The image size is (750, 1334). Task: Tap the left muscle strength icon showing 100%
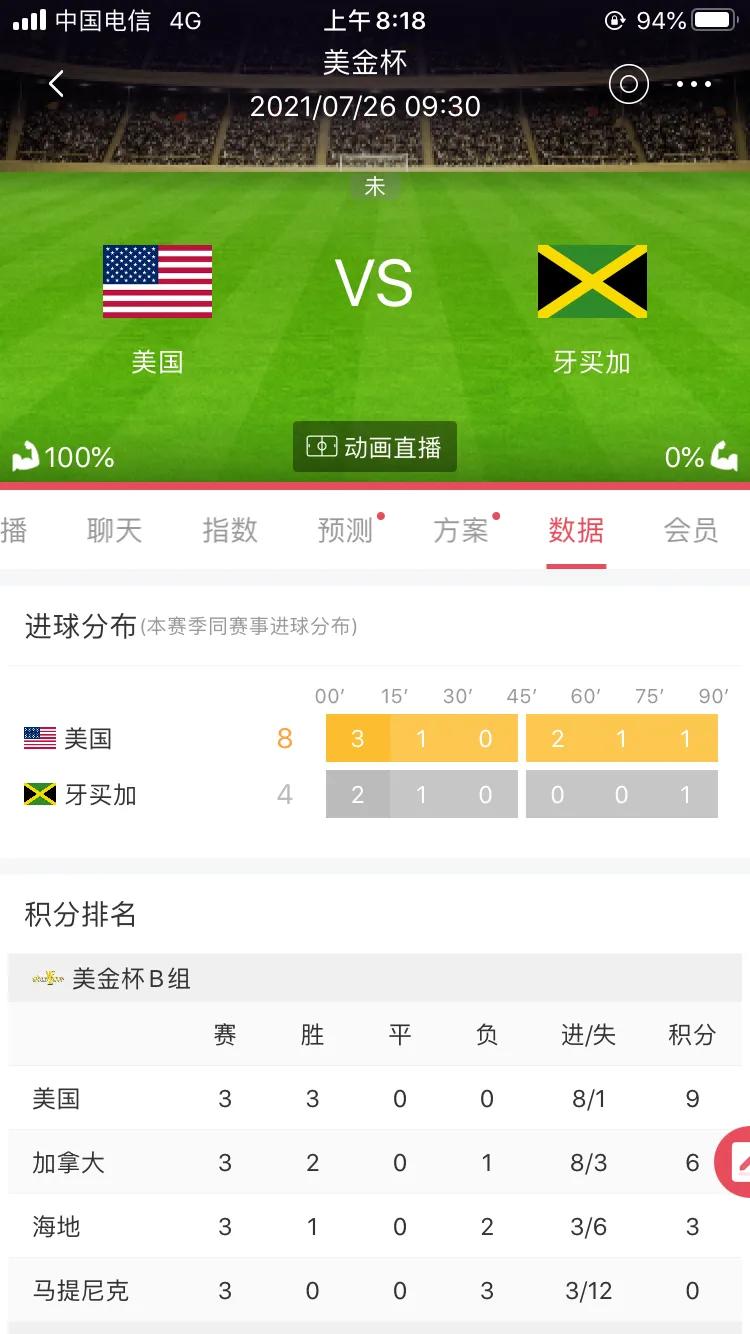tap(25, 457)
